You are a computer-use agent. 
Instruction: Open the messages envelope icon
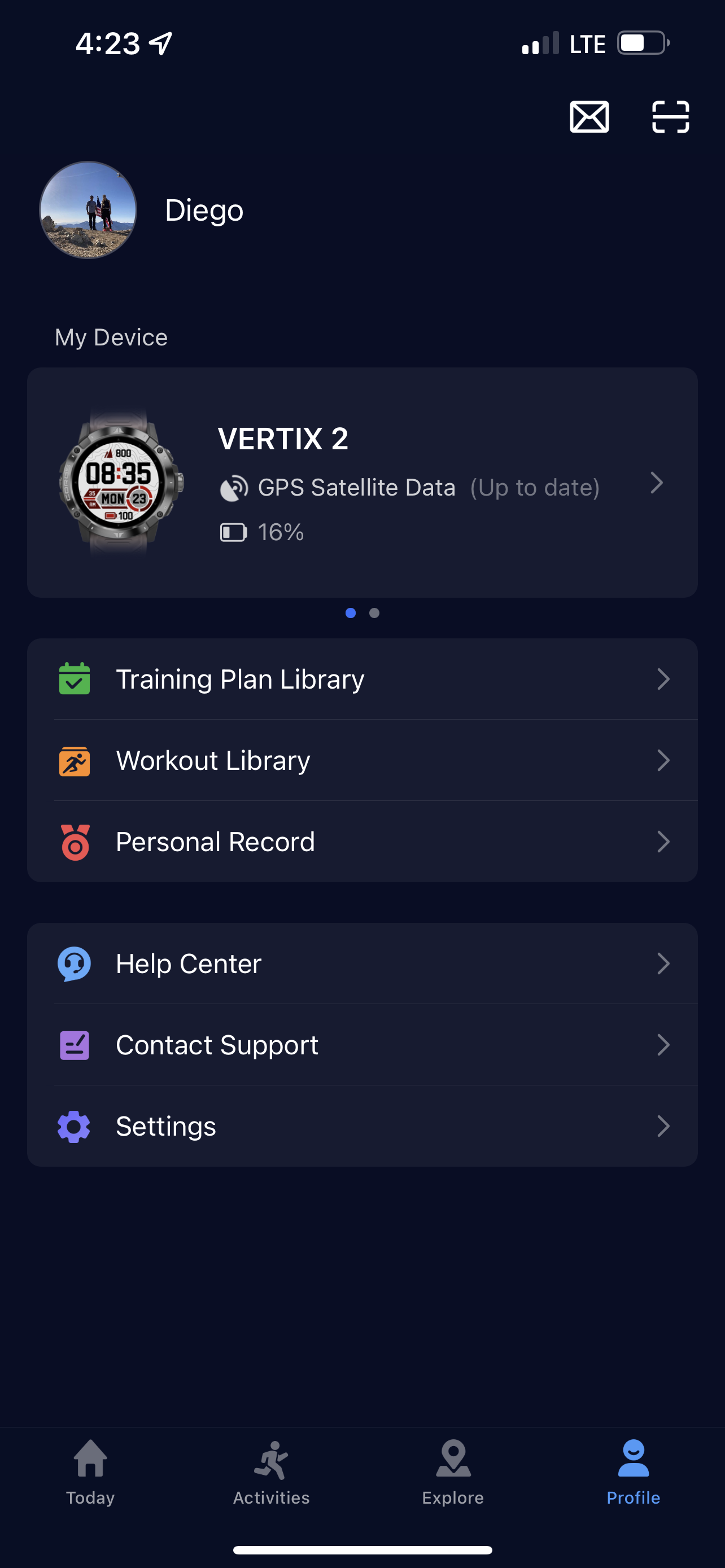tap(589, 117)
